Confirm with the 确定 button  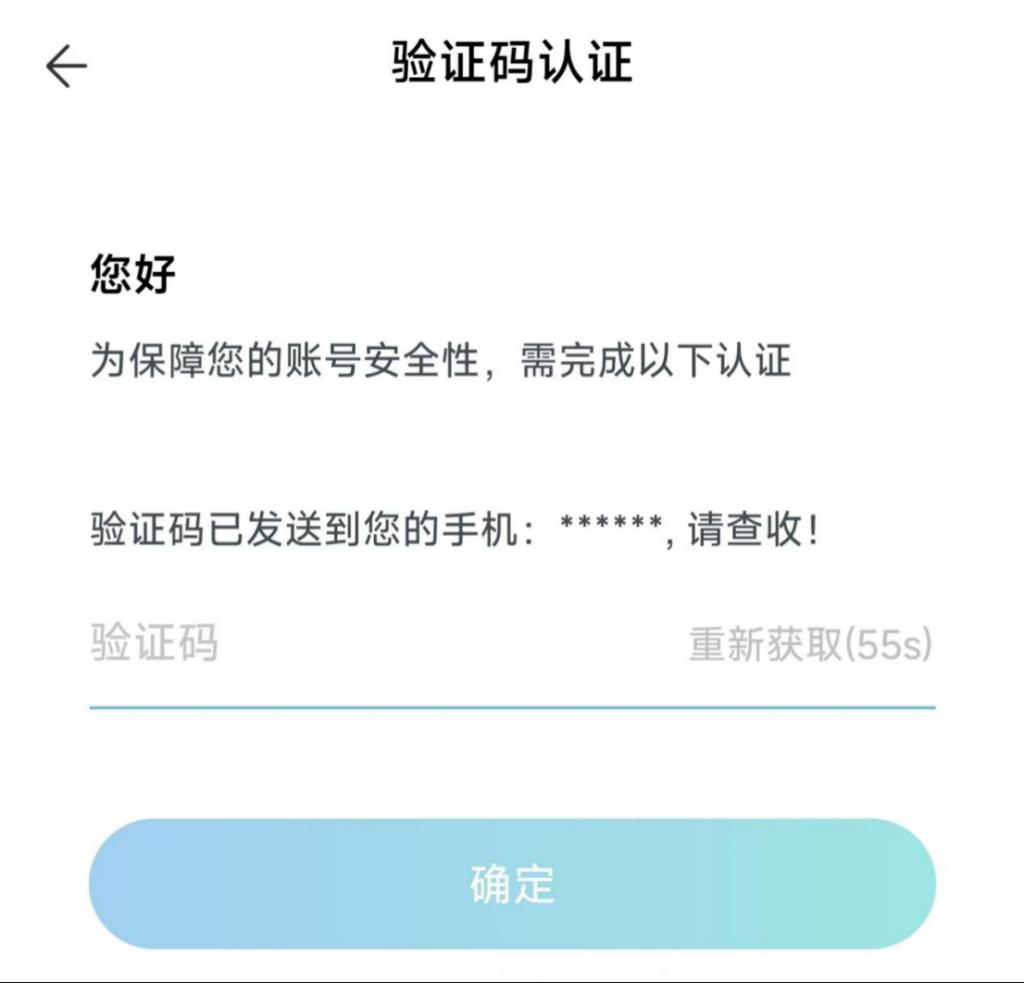click(x=512, y=884)
